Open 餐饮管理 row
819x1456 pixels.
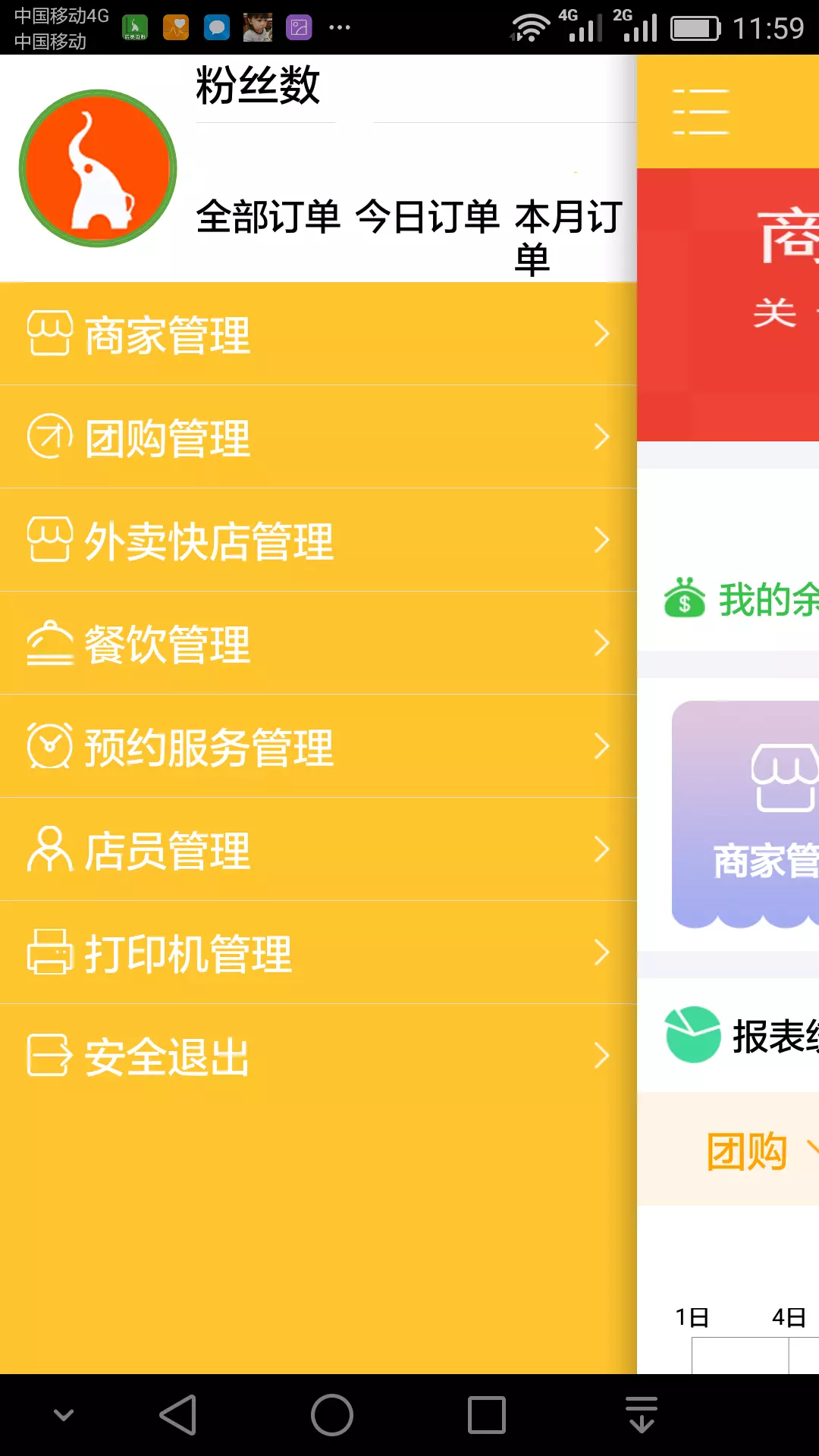tap(318, 643)
